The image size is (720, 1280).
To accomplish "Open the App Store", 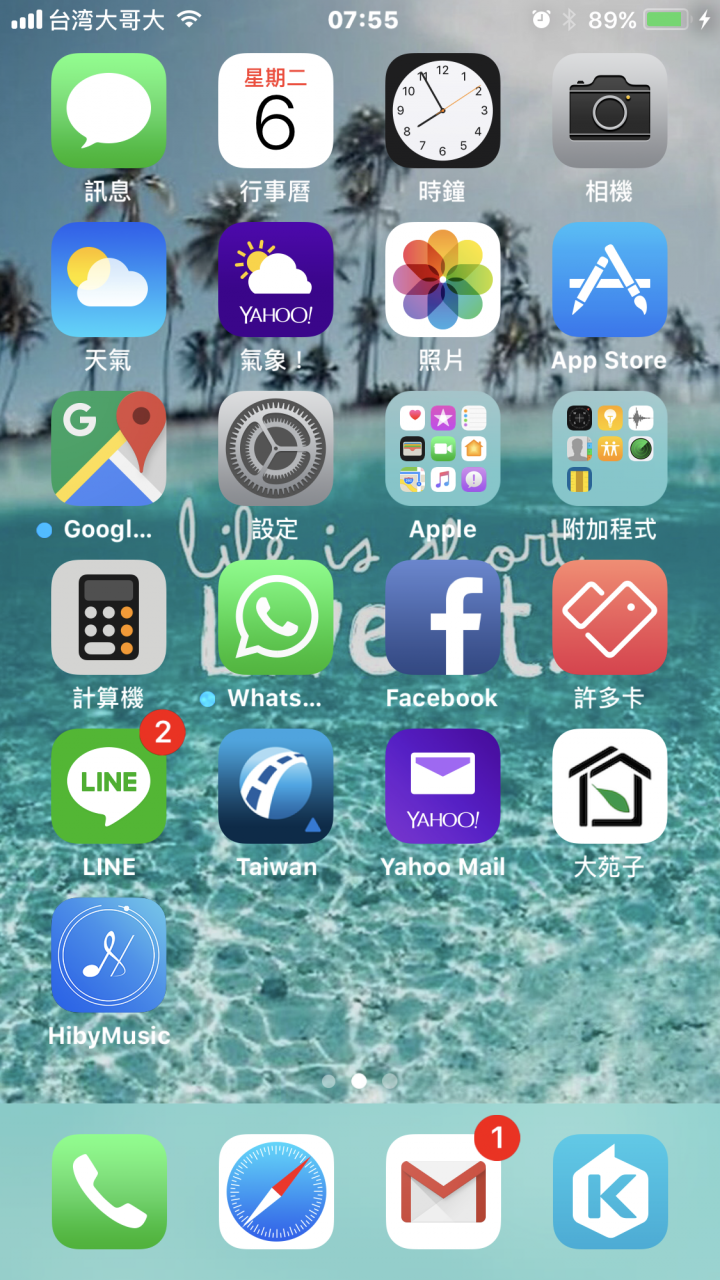I will point(609,279).
